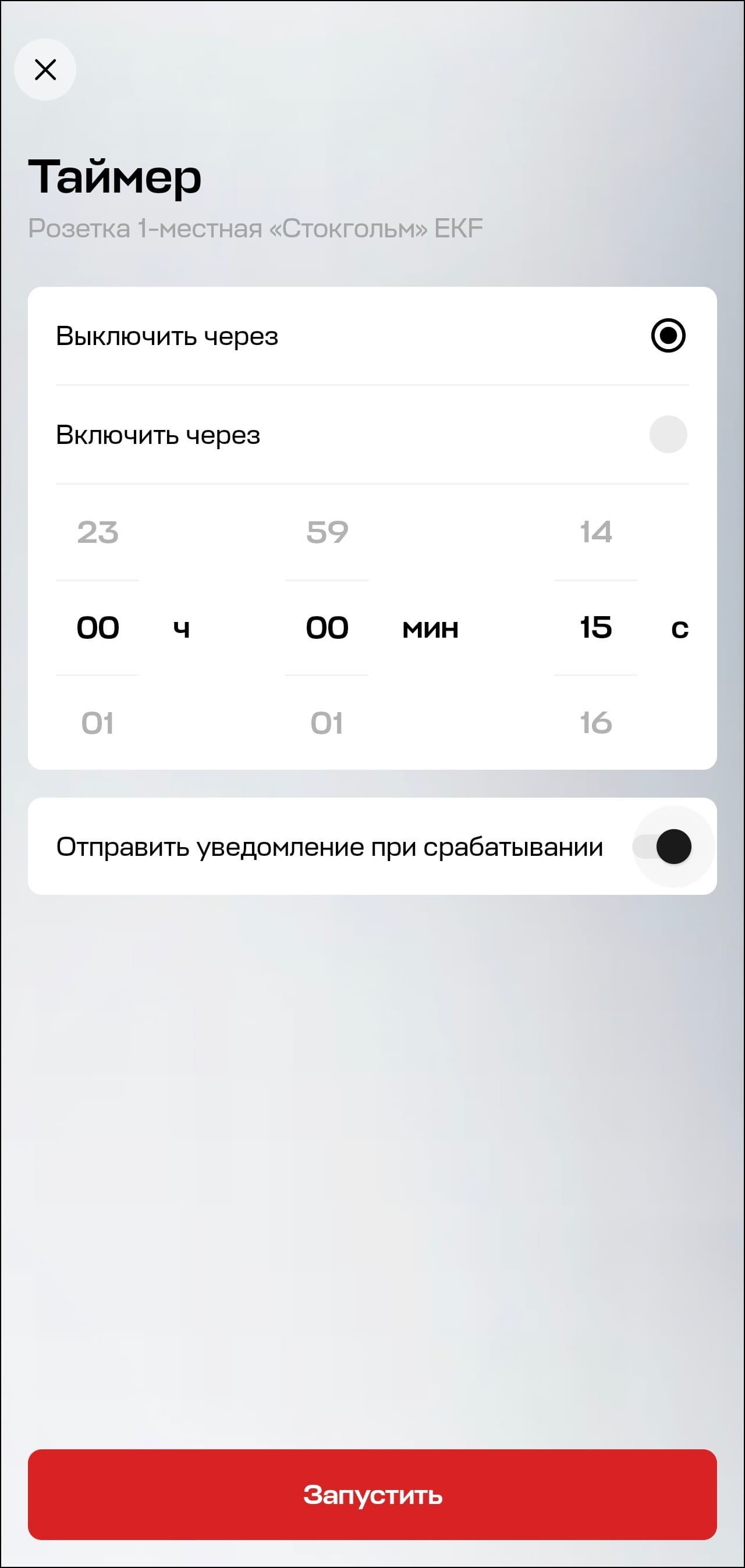
Task: Pick 01 in the minutes wheel
Action: (x=327, y=723)
